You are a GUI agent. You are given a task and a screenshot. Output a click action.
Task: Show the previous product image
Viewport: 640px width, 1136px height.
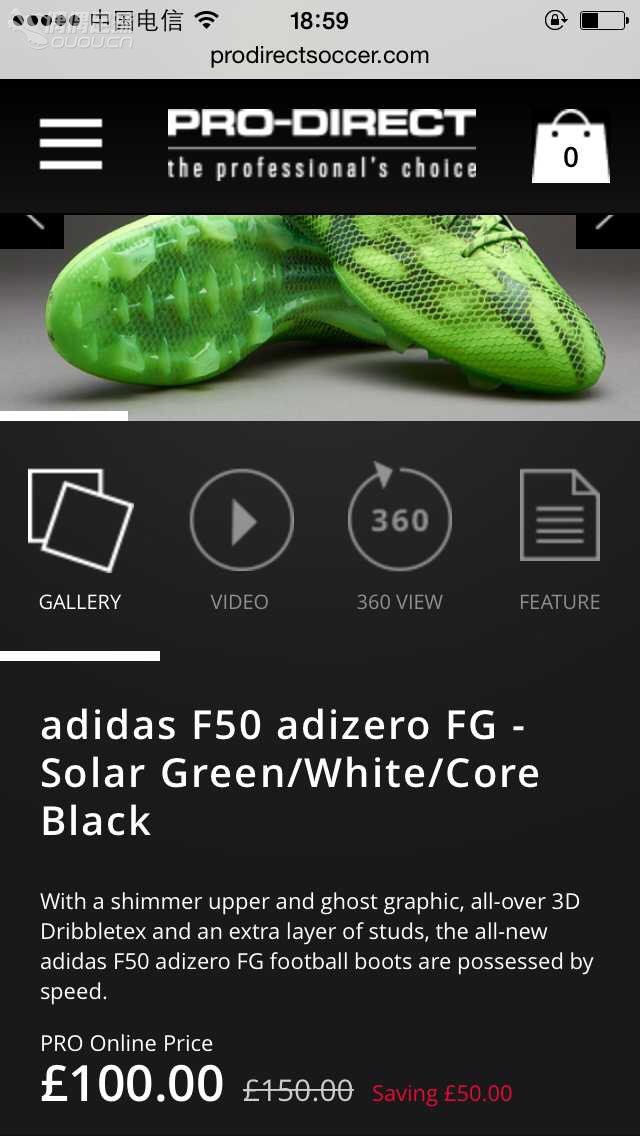32,226
